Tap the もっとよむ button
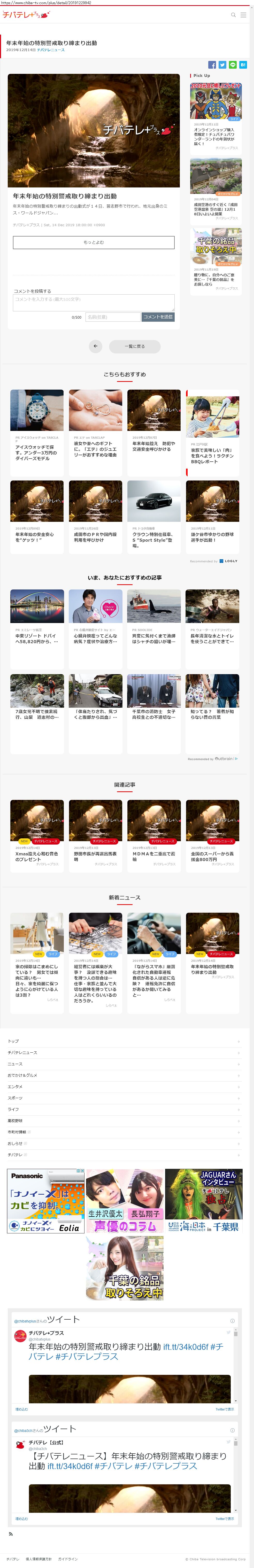 pos(94,242)
